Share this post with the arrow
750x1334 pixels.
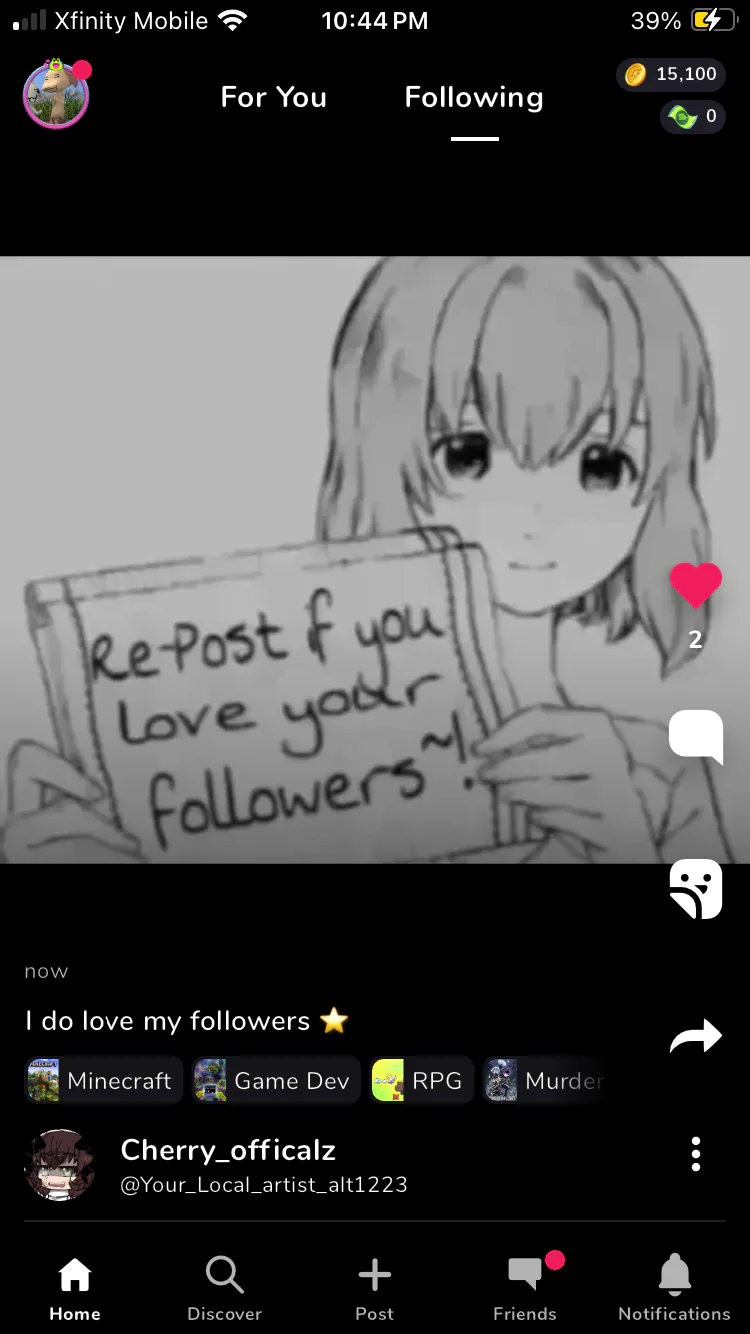(695, 1037)
